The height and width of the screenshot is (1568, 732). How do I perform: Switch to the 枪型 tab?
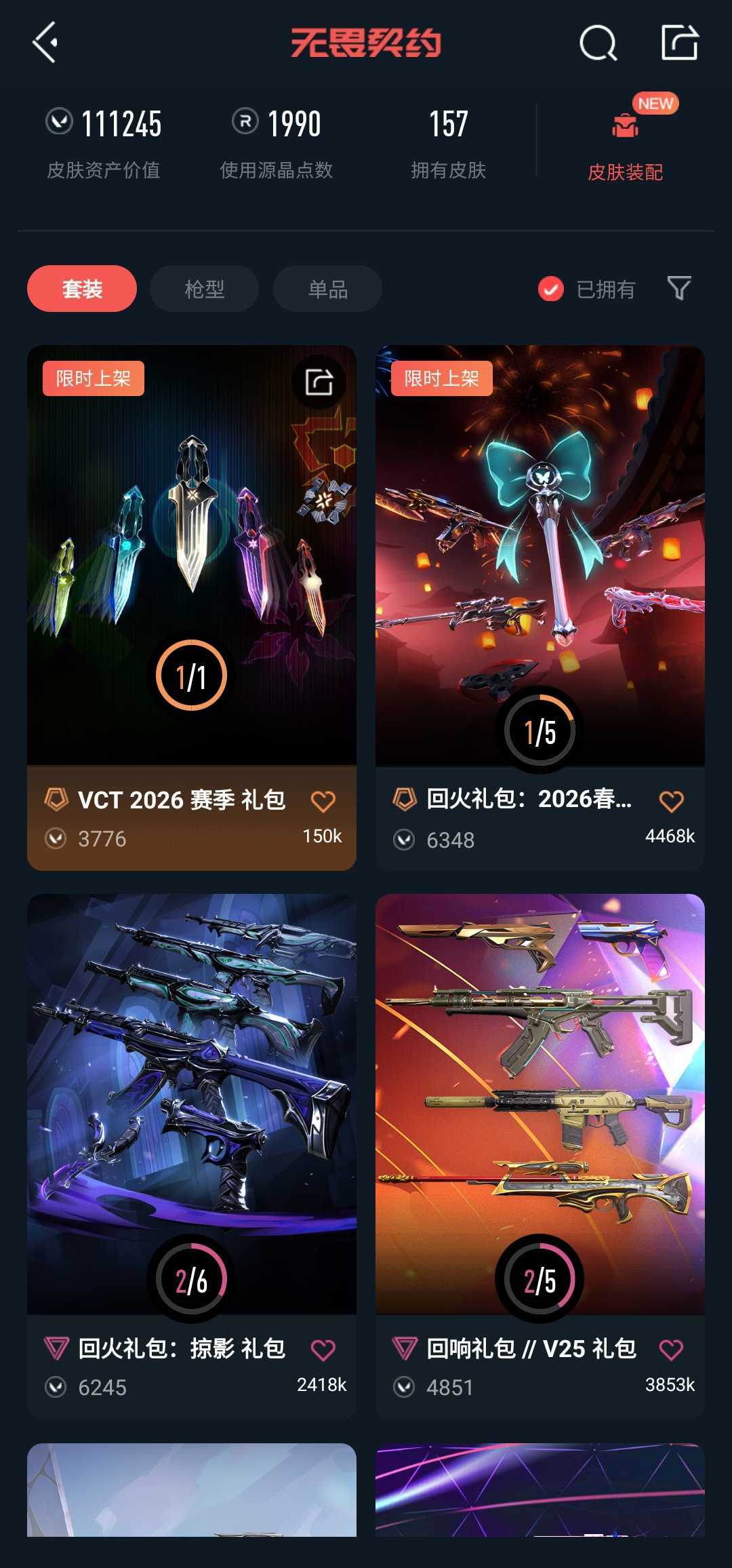coord(204,289)
